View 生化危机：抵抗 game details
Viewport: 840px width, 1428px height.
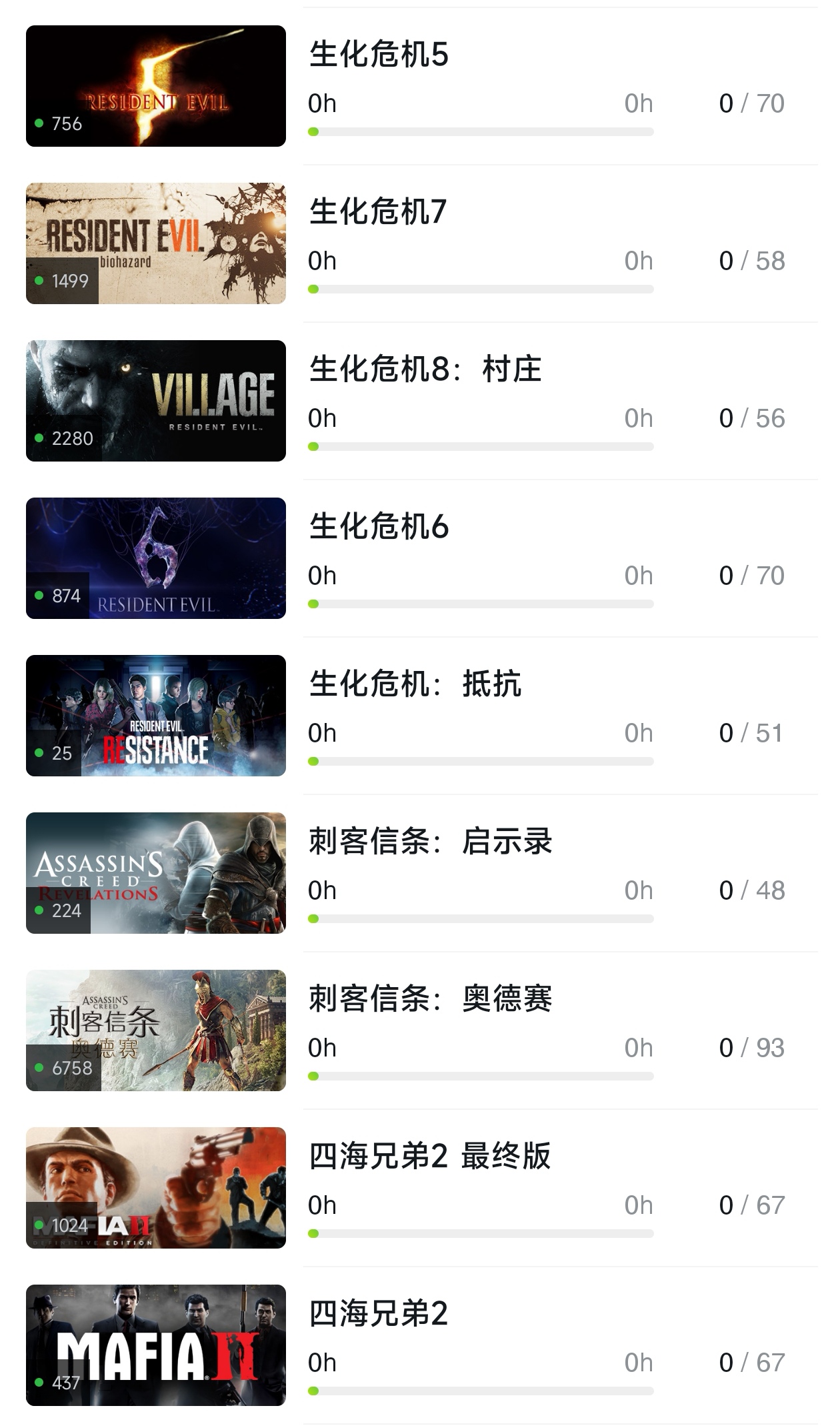coord(415,684)
